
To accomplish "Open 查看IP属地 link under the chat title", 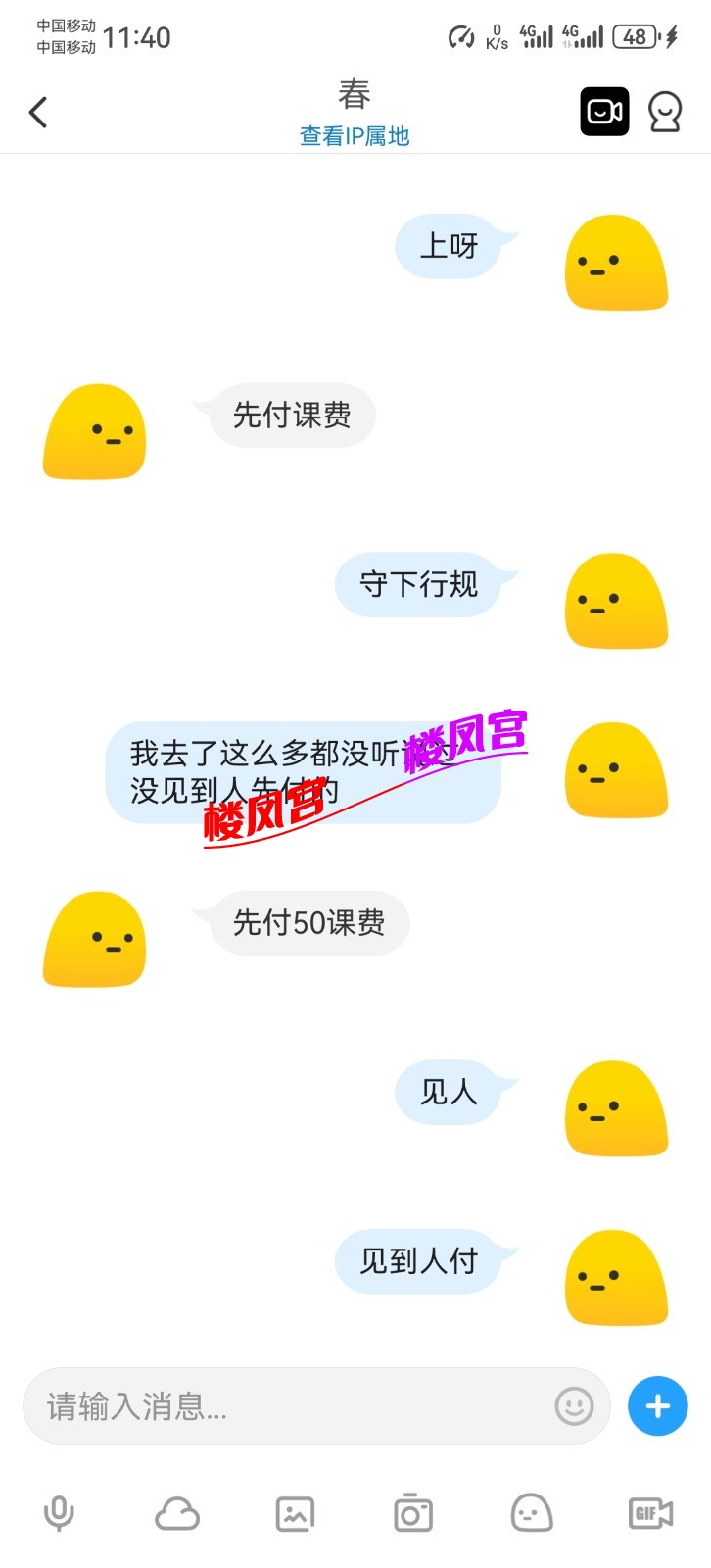I will point(355,136).
